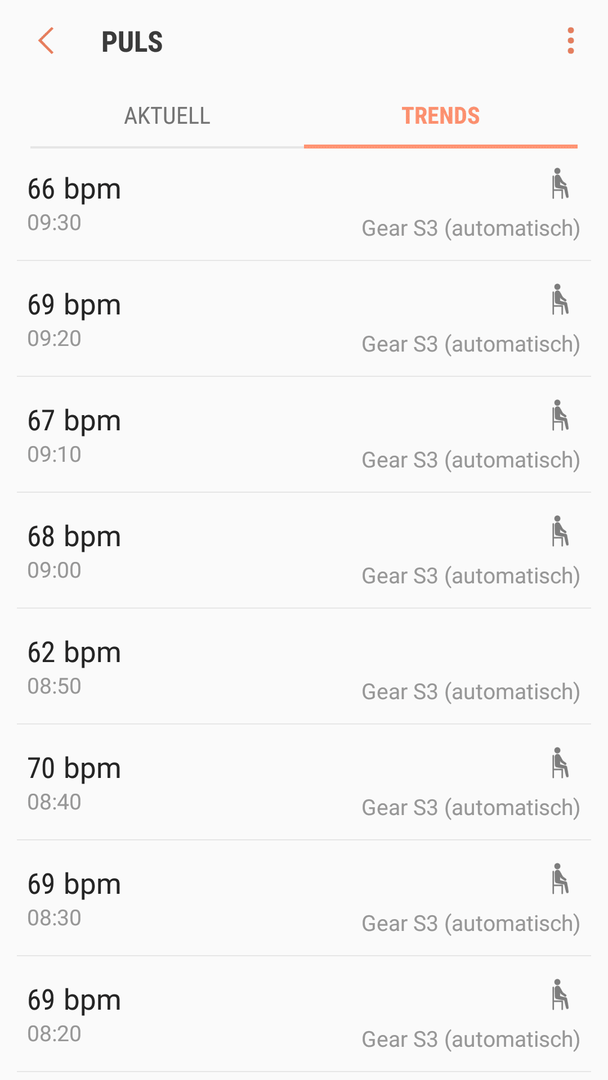Screen dimensions: 608x1080
Task: Switch to the Aktuell tab
Action: (x=167, y=116)
